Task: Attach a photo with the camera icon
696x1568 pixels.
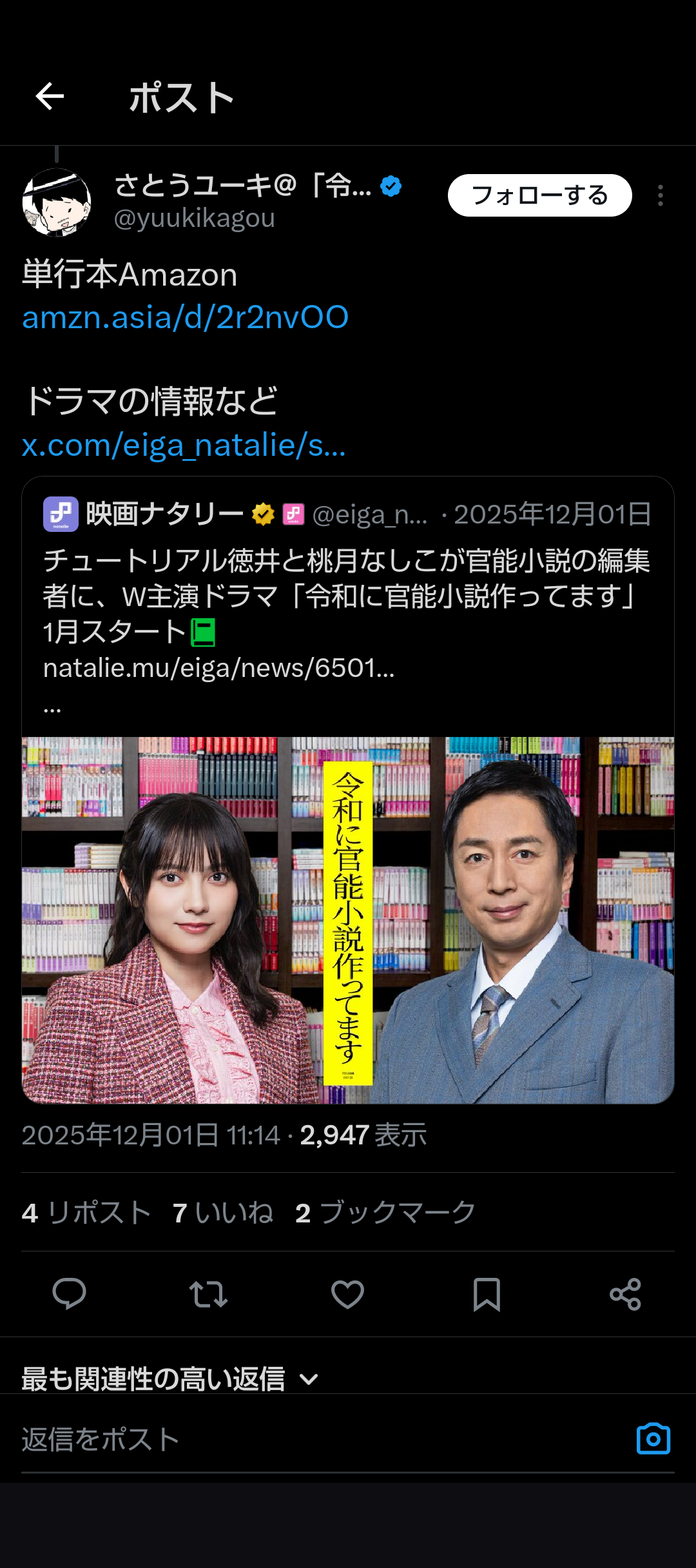Action: pyautogui.click(x=653, y=1440)
